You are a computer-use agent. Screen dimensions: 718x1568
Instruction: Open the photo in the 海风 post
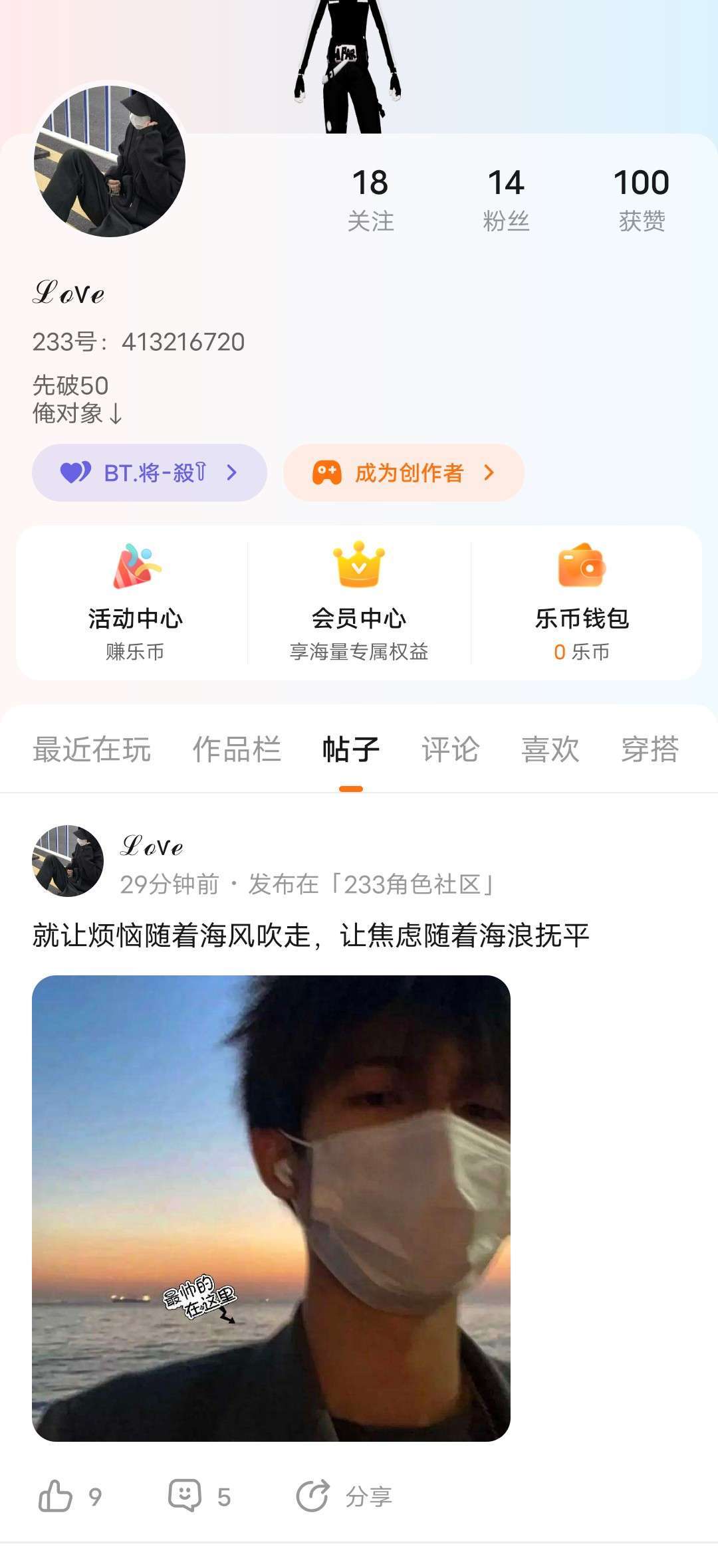271,1208
